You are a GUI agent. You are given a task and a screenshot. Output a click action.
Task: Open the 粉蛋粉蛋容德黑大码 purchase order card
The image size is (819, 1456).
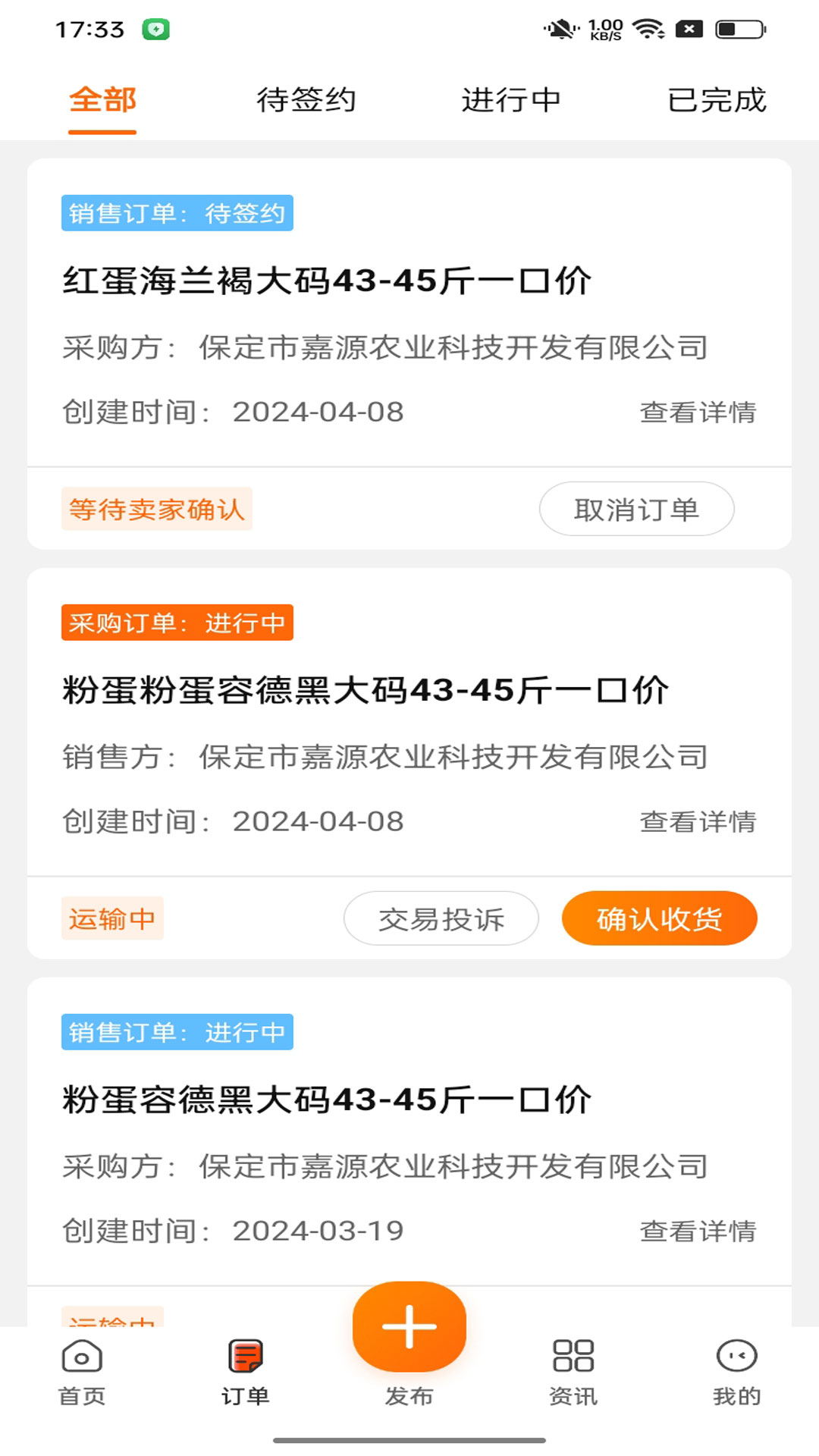[366, 691]
